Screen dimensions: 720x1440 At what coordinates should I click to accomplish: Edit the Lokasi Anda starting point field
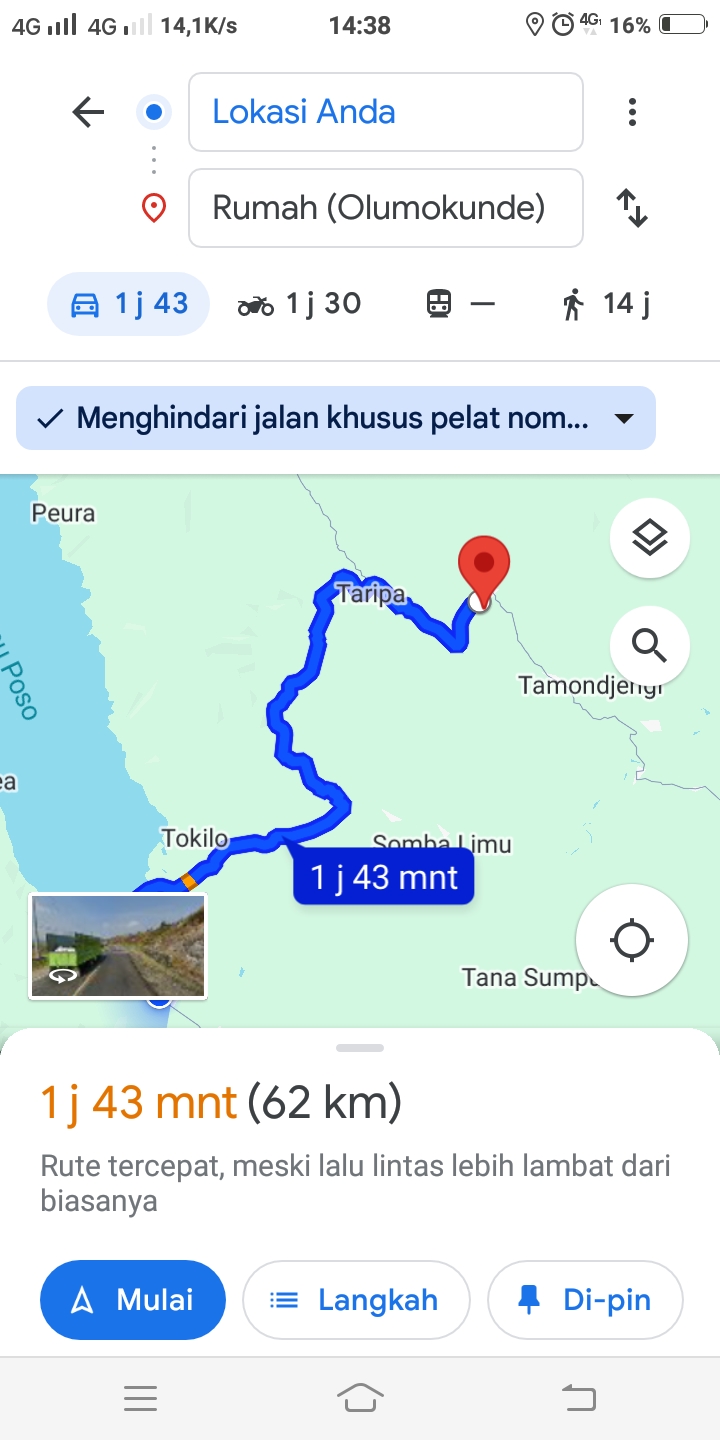386,112
